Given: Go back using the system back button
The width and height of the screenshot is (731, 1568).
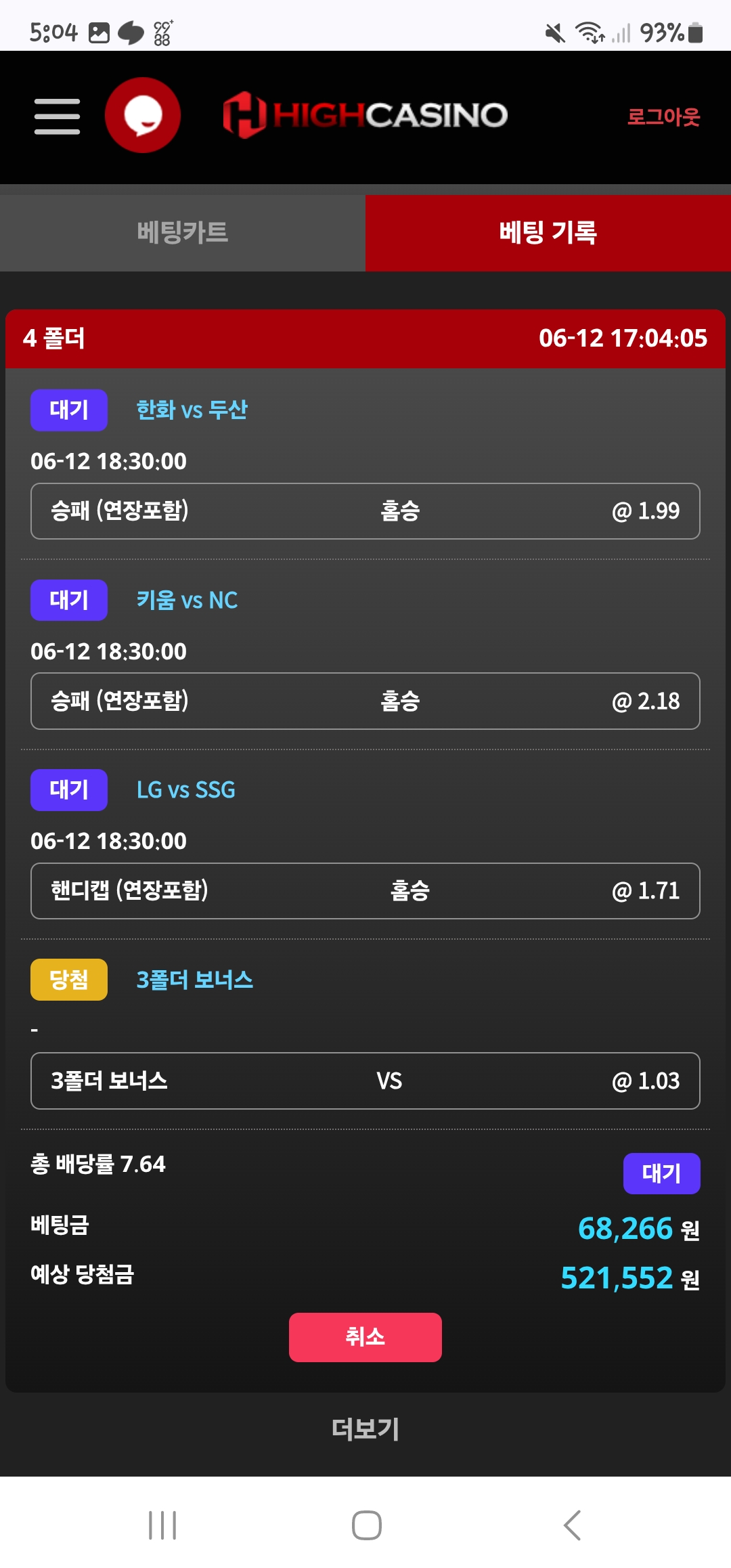Looking at the screenshot, I should (572, 1525).
